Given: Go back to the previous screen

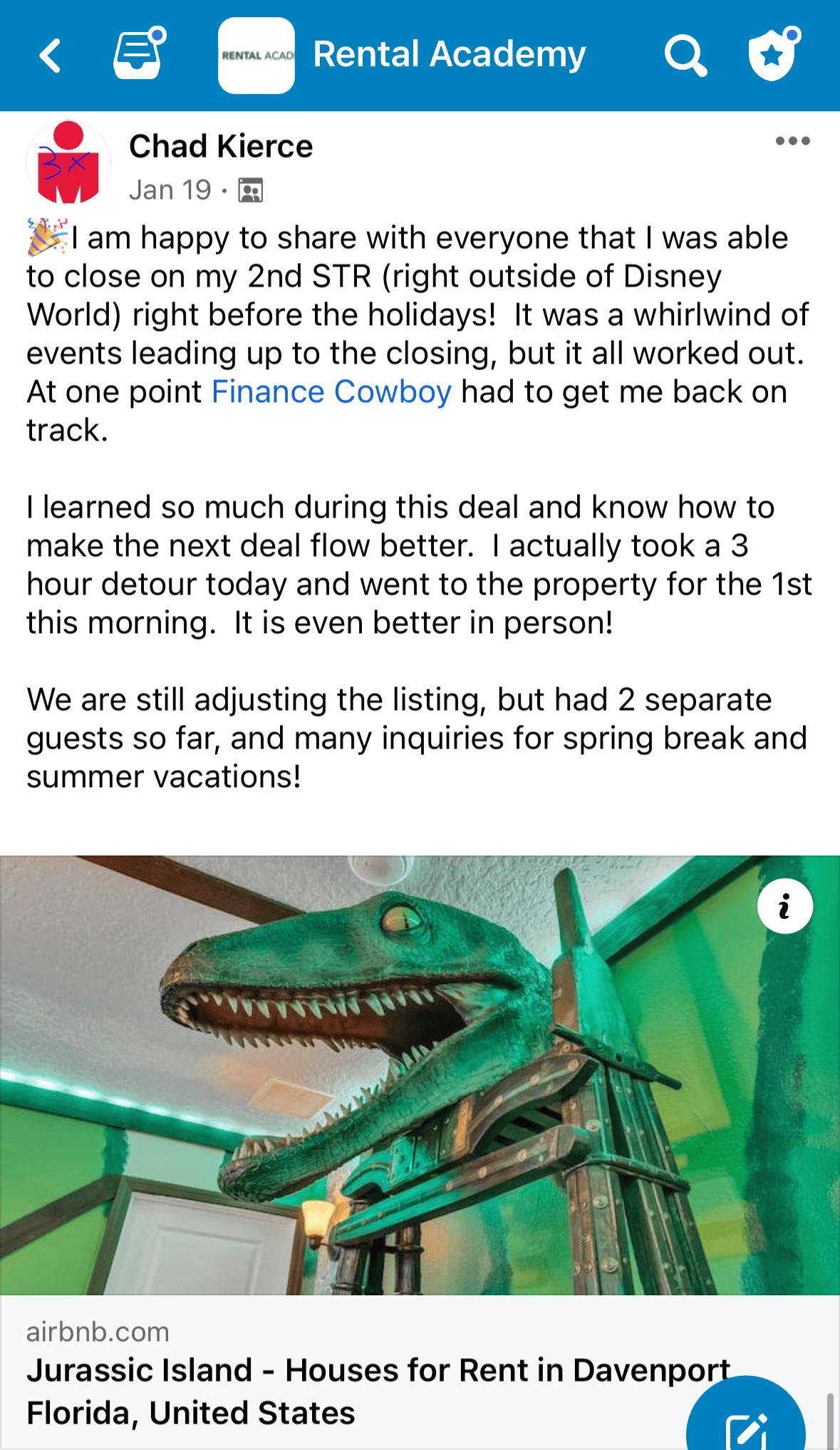Looking at the screenshot, I should (50, 56).
